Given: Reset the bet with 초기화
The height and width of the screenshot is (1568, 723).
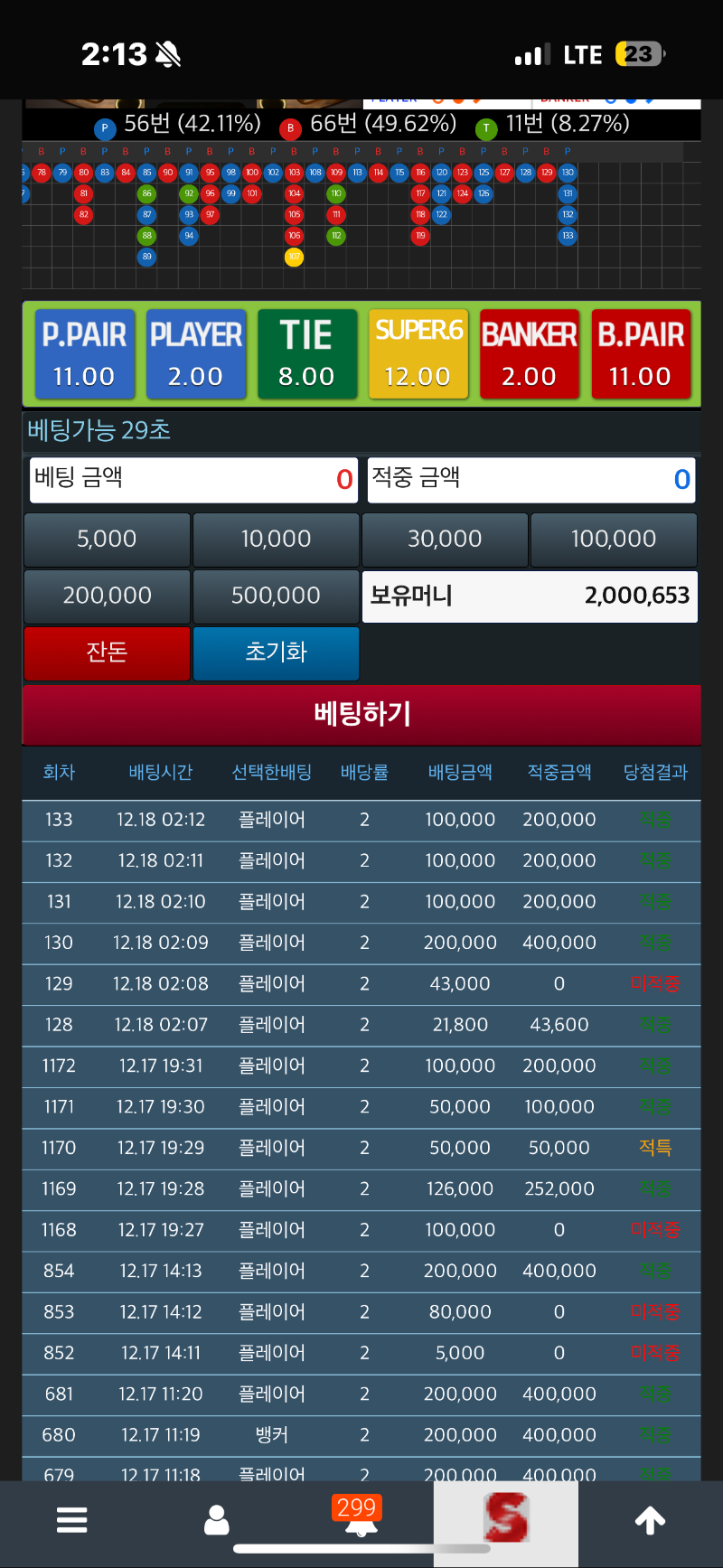Looking at the screenshot, I should tap(276, 653).
